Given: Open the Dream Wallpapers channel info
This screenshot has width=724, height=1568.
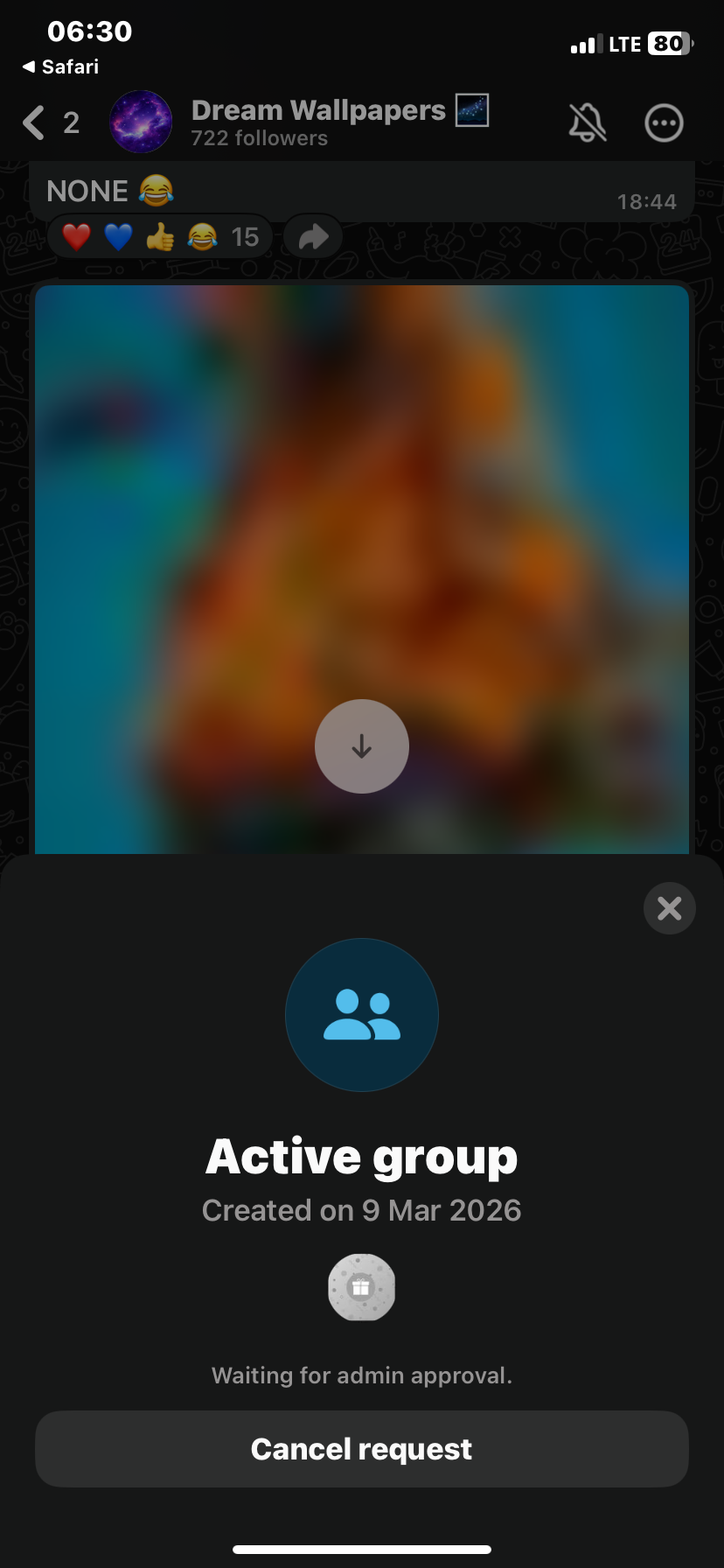Looking at the screenshot, I should click(318, 121).
